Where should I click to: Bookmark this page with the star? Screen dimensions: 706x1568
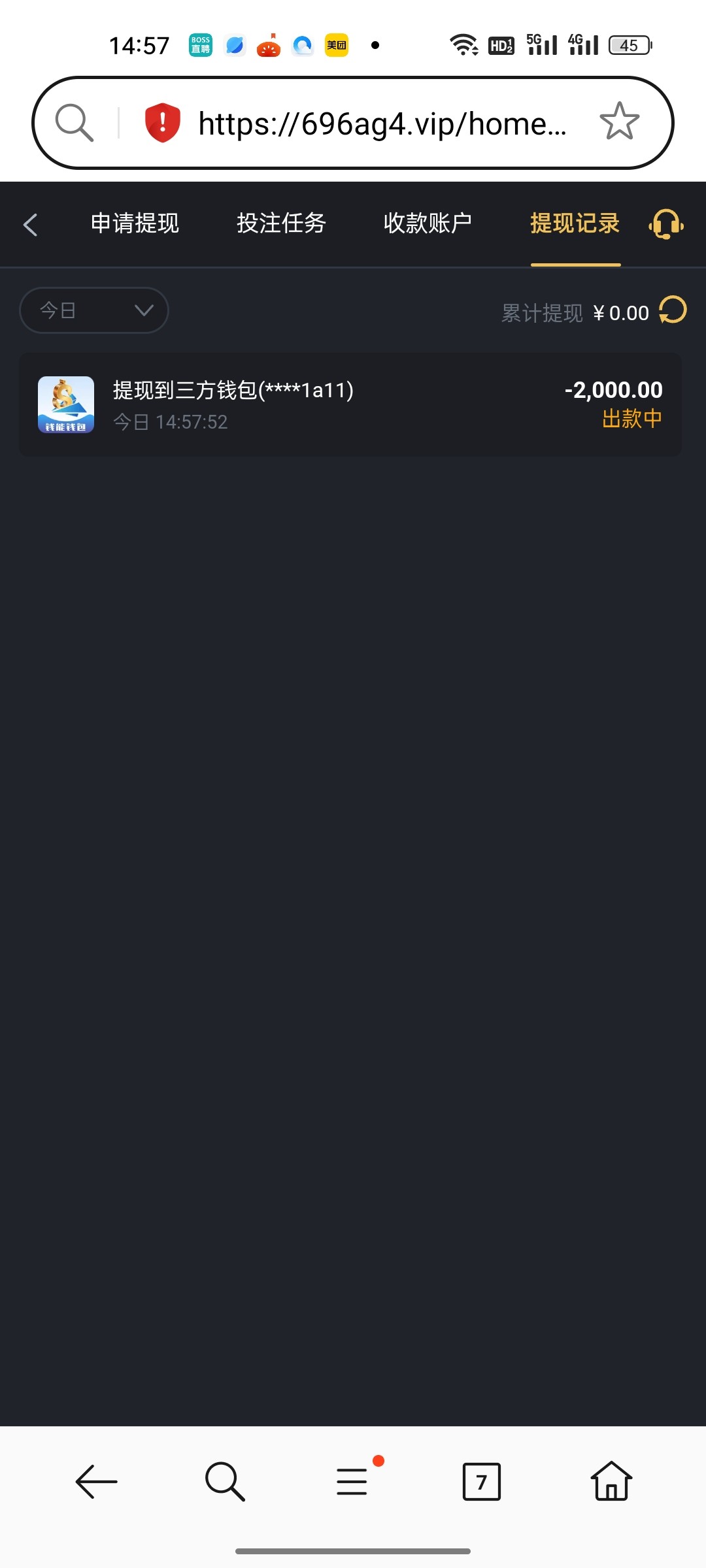point(619,122)
